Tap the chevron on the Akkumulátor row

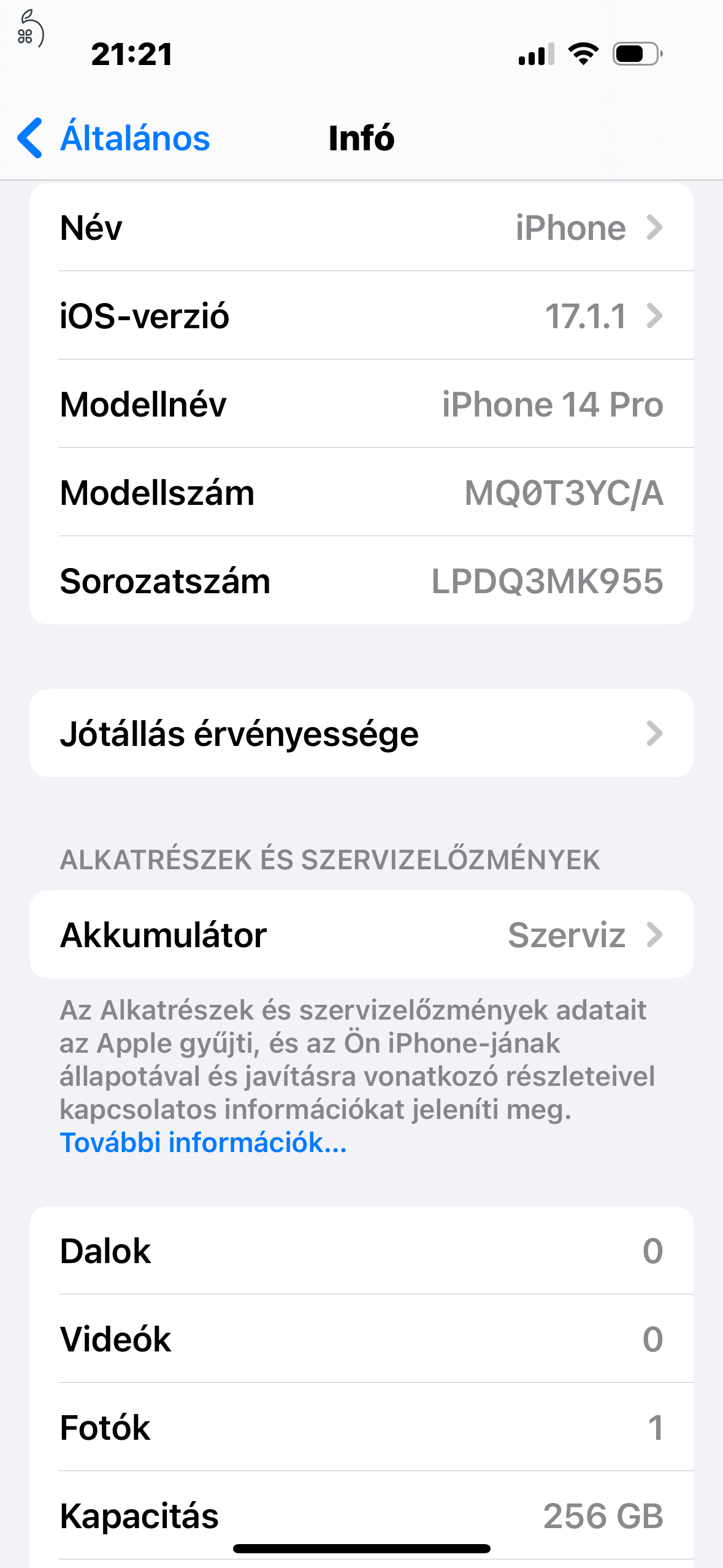(656, 935)
